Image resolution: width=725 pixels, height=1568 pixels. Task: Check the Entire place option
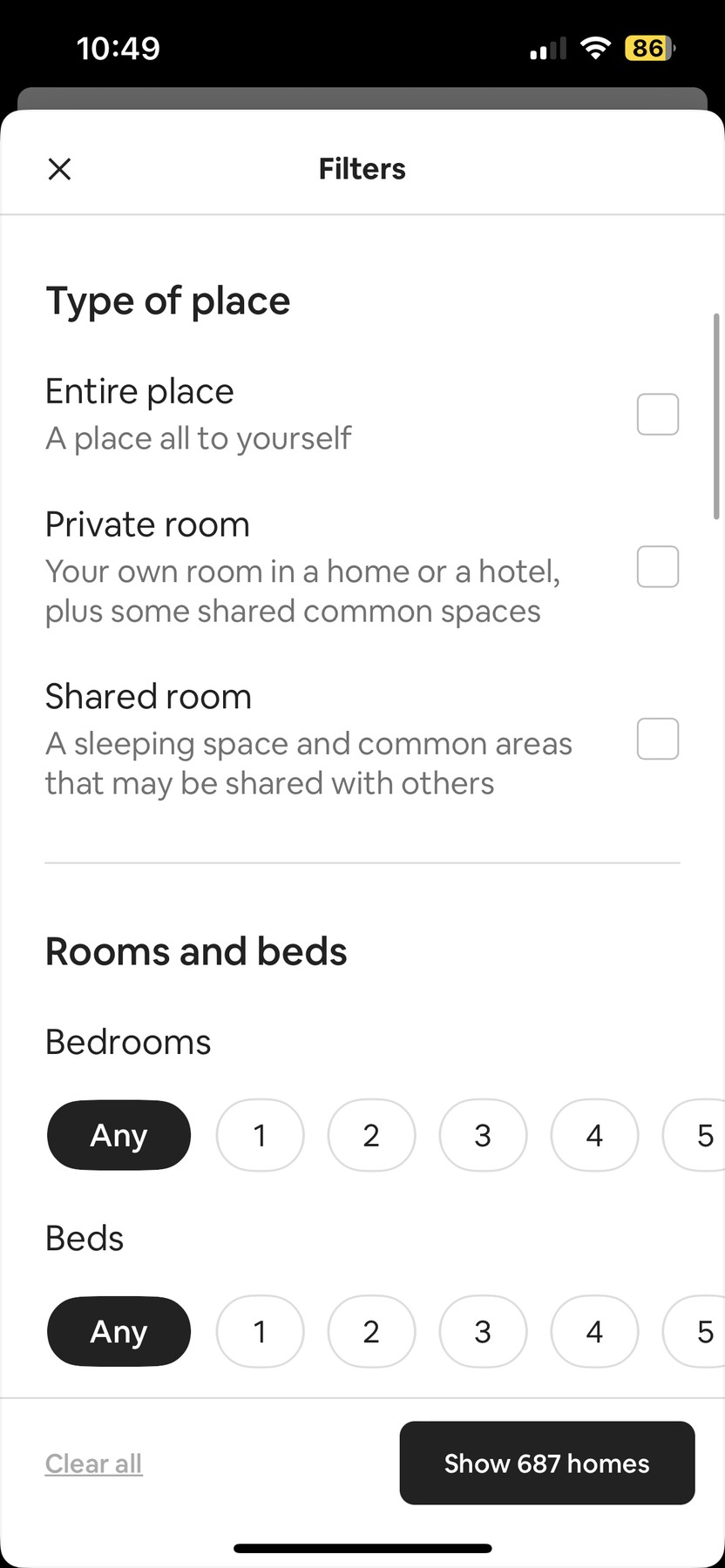657,414
